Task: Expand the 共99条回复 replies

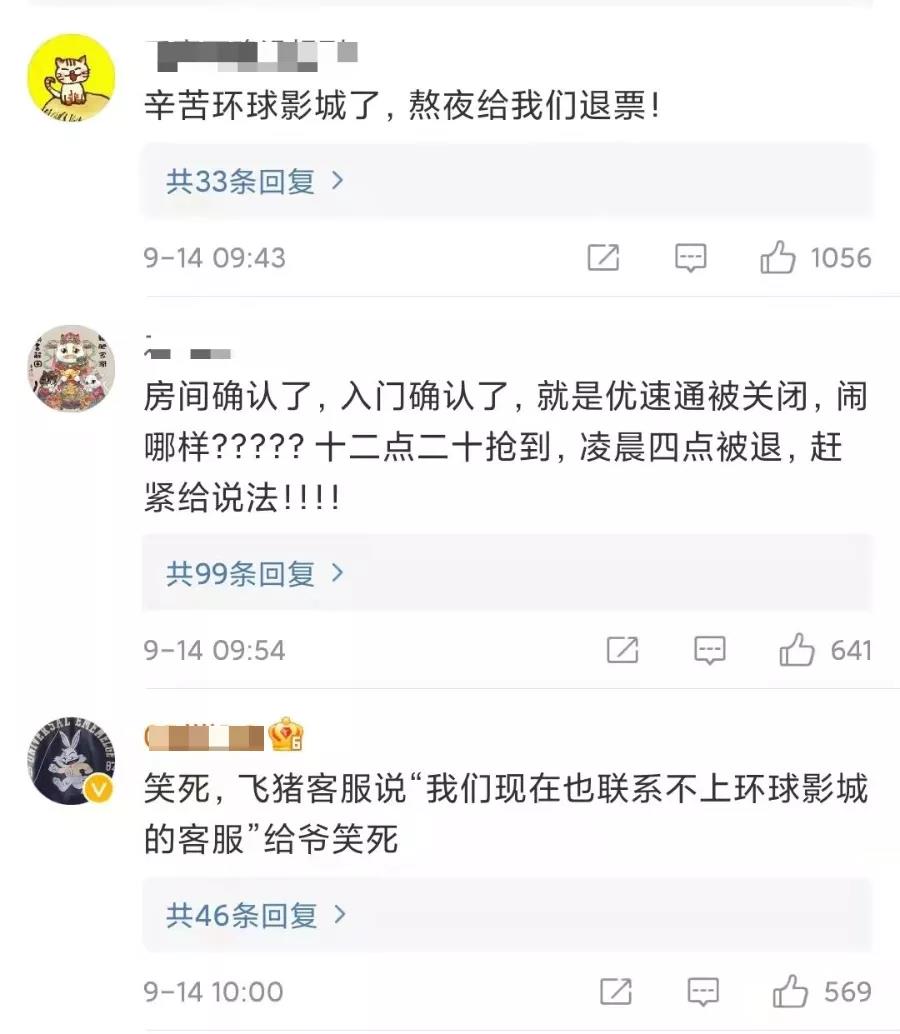Action: (255, 574)
